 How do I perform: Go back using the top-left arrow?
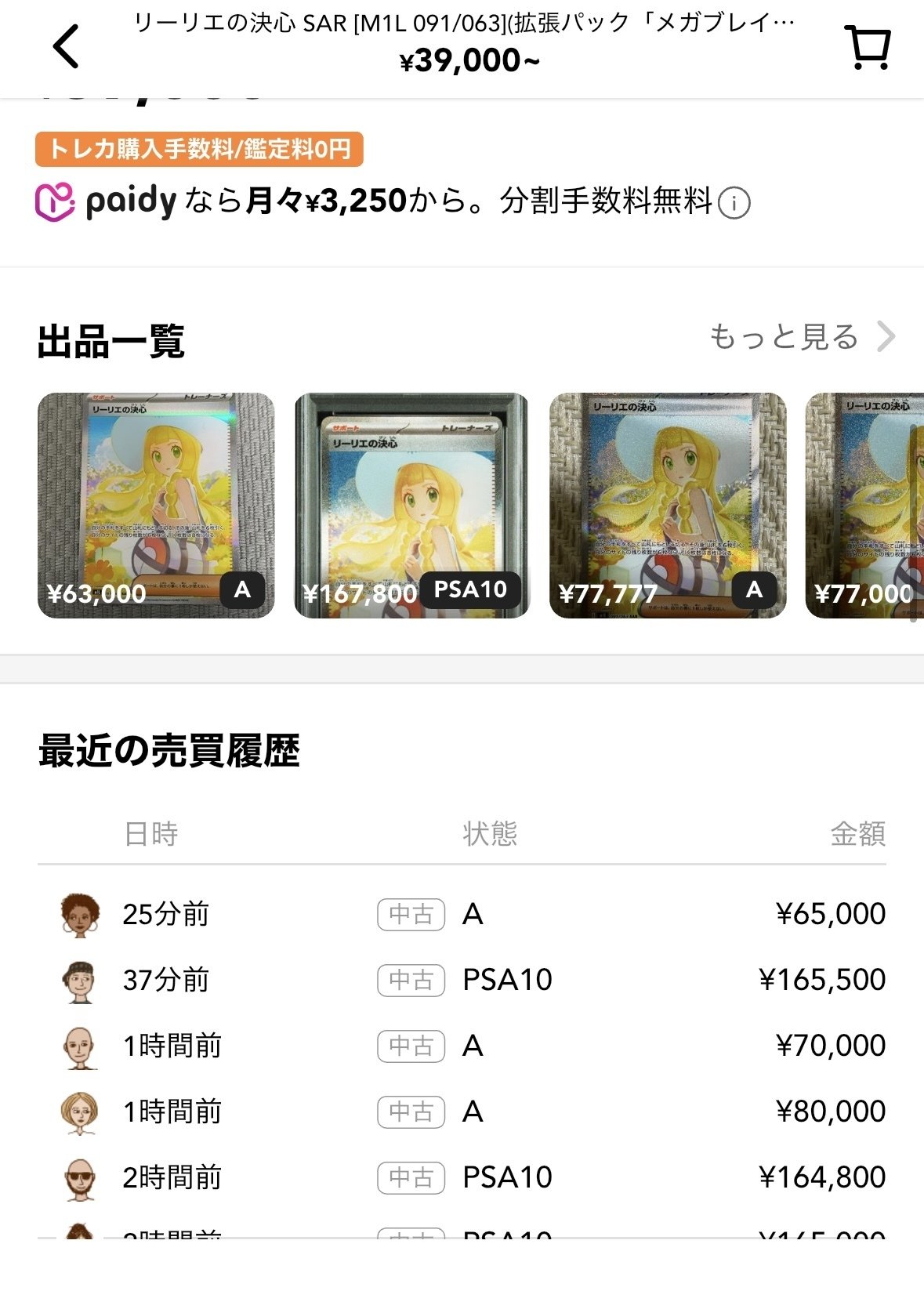(67, 46)
